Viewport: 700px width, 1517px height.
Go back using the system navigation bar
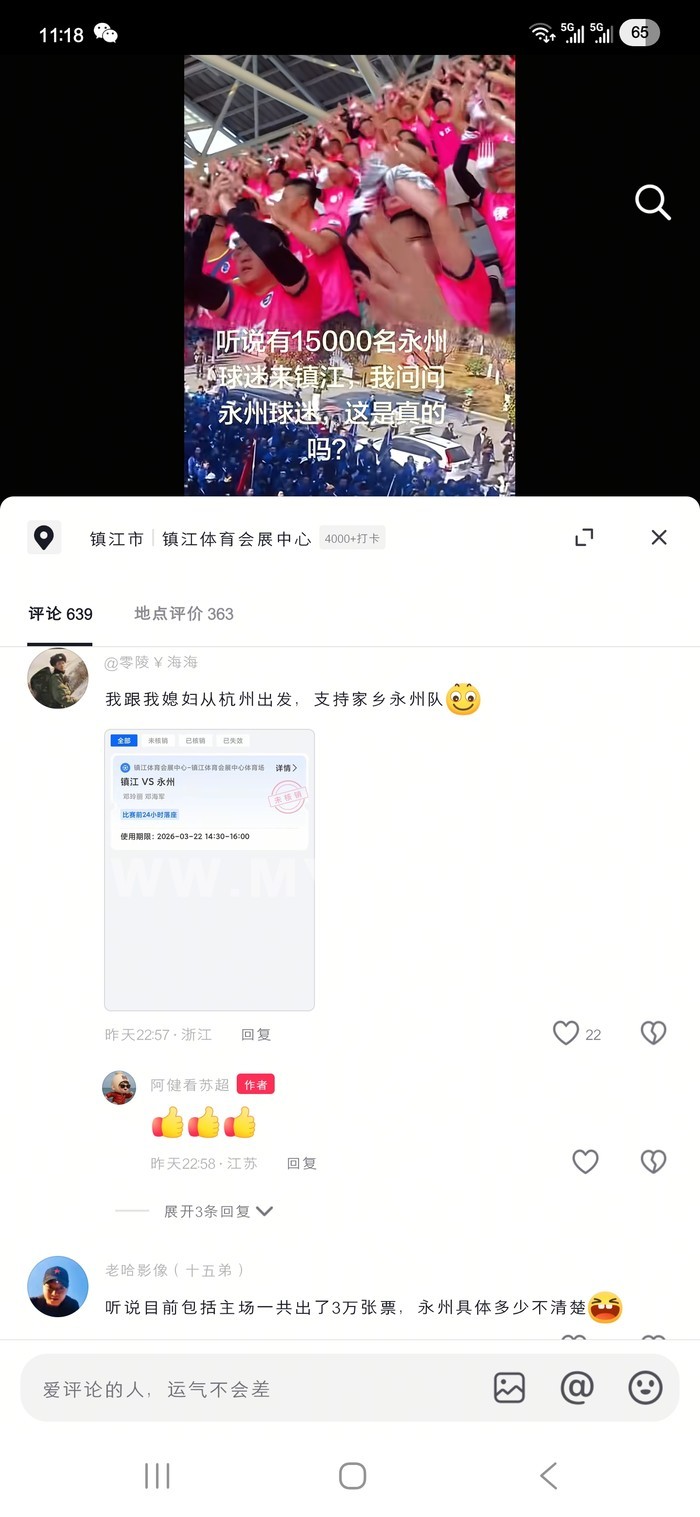click(548, 1475)
